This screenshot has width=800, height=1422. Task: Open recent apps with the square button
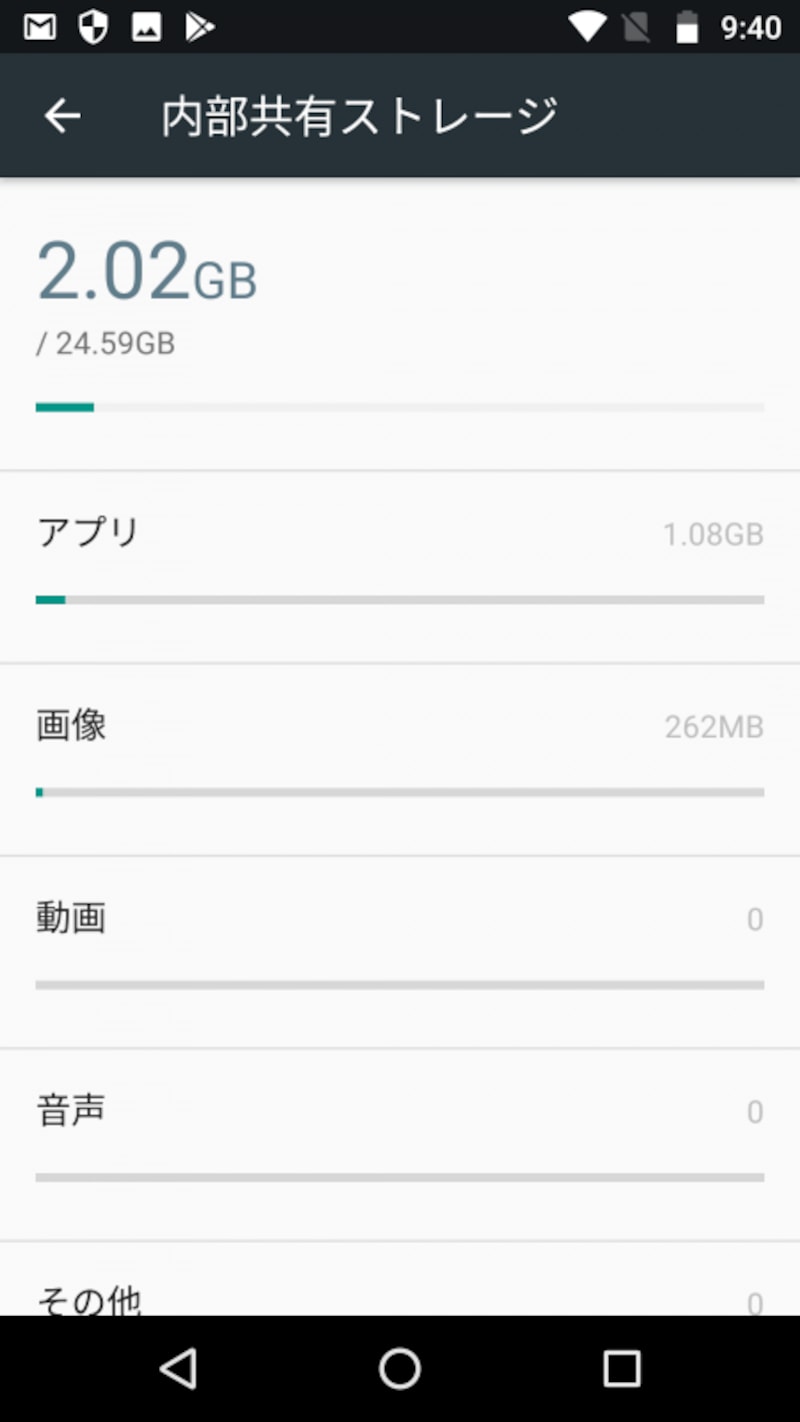(621, 1371)
